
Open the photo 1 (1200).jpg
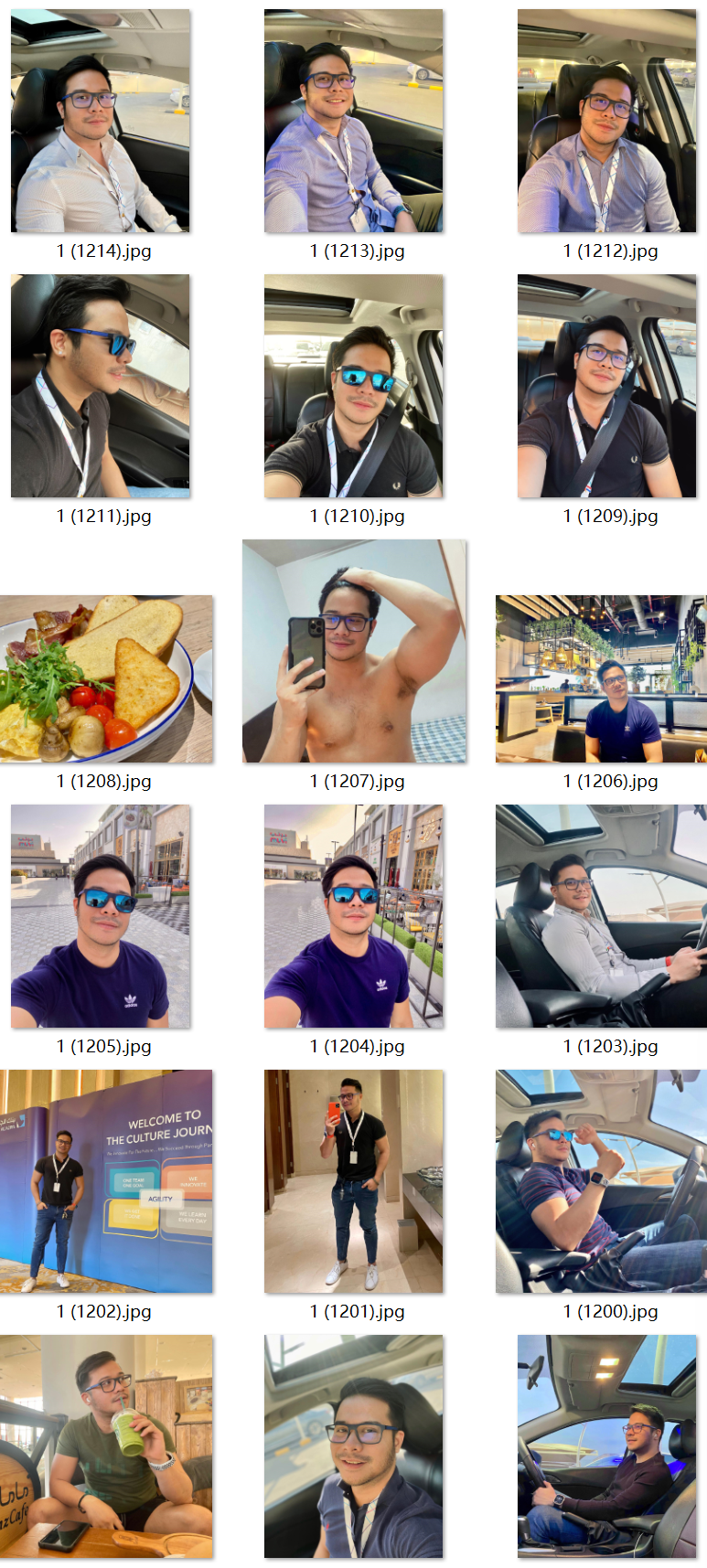pyautogui.click(x=601, y=1181)
